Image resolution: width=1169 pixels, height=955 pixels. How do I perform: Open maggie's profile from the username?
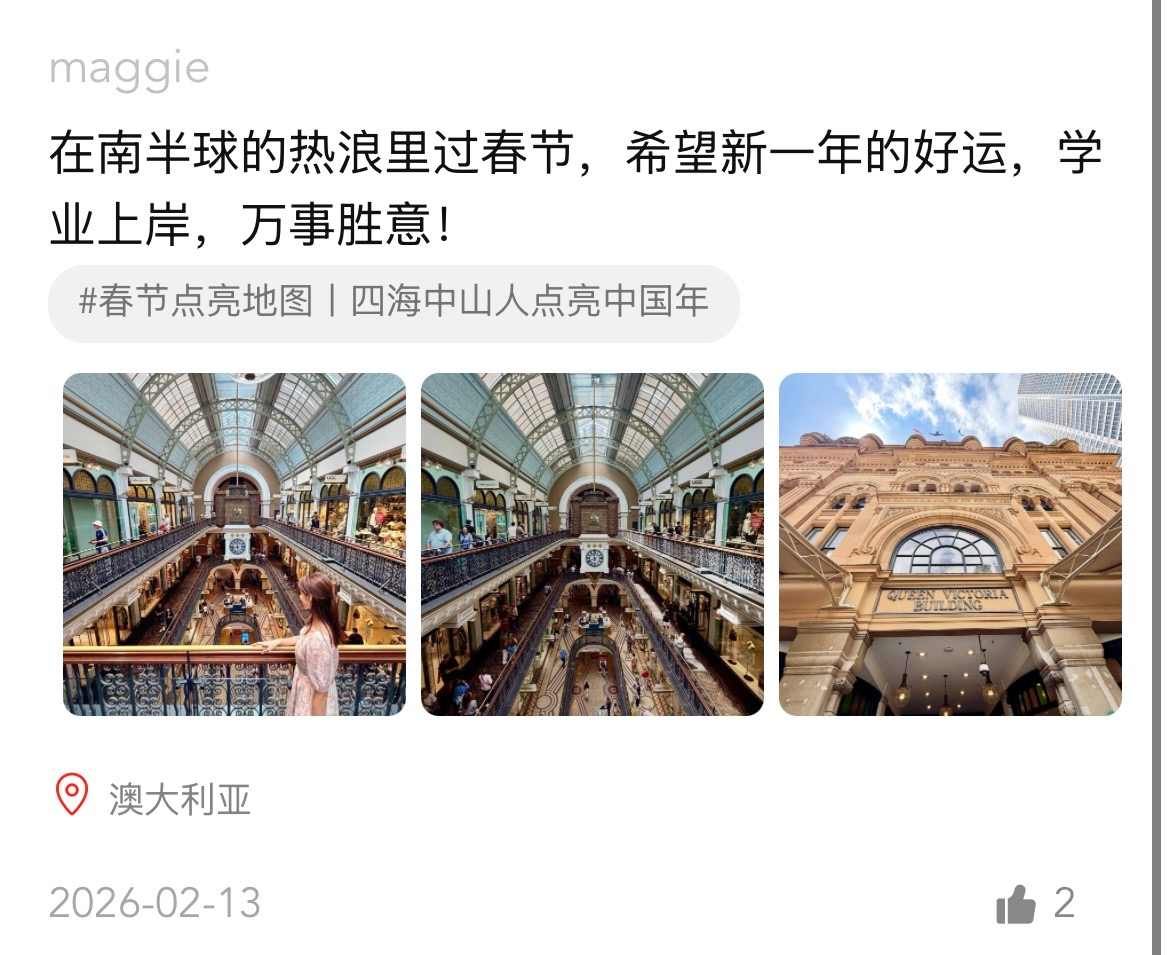pyautogui.click(x=129, y=69)
